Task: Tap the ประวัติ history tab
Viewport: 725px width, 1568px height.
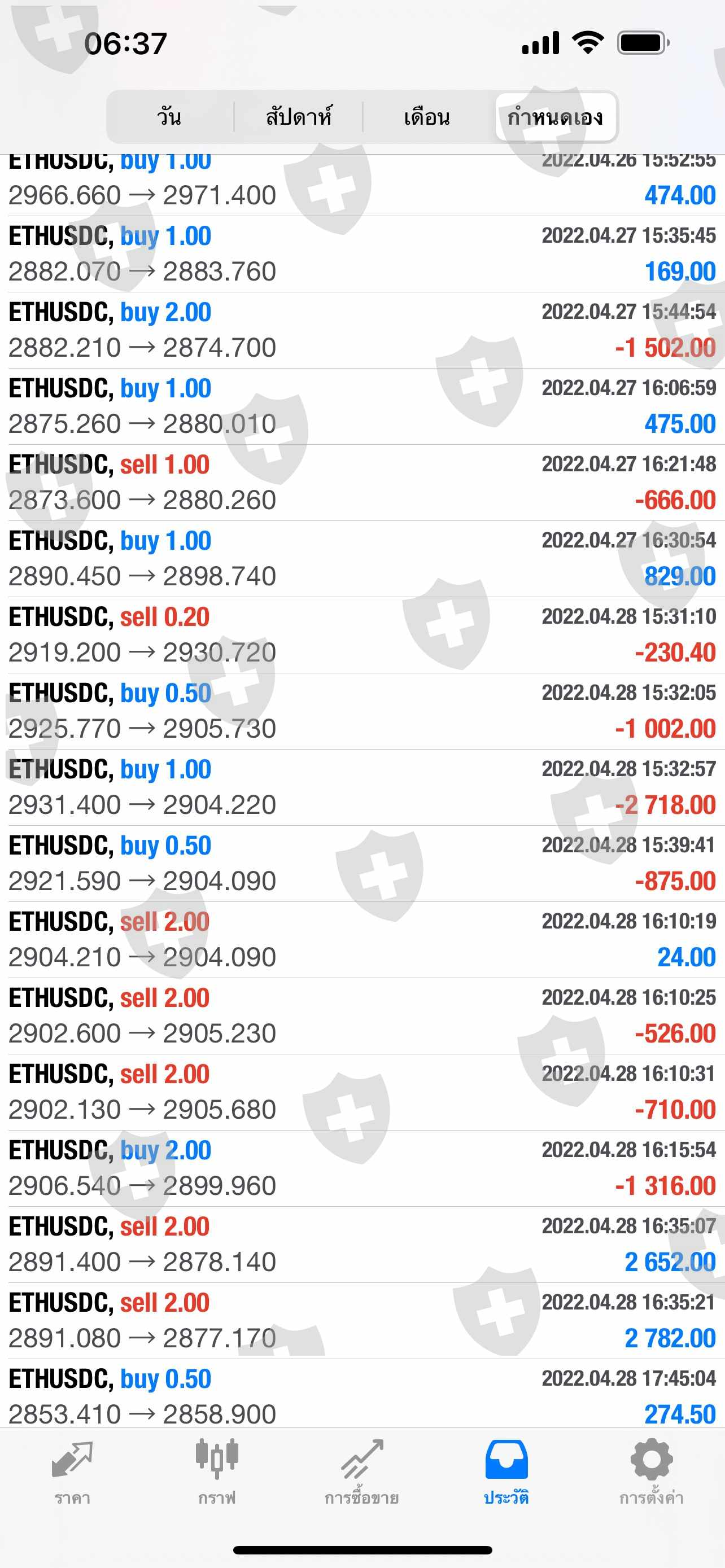Action: [506, 1470]
